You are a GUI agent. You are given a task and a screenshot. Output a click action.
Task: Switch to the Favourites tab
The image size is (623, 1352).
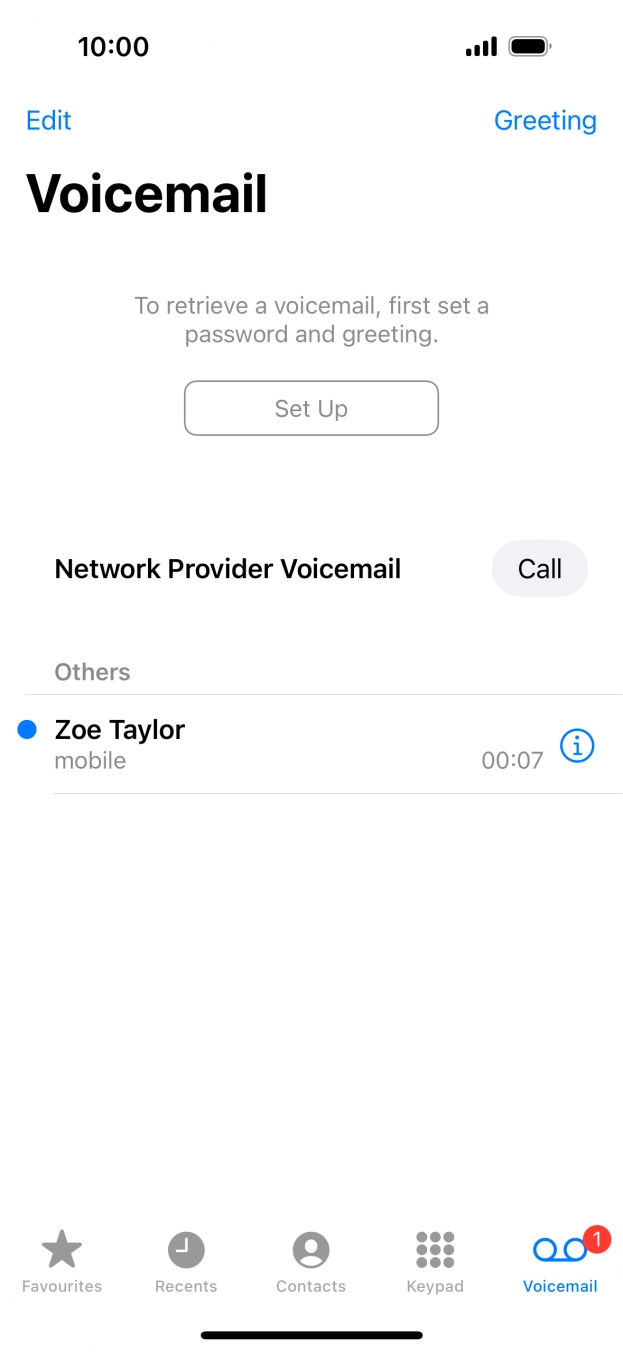(62, 1262)
